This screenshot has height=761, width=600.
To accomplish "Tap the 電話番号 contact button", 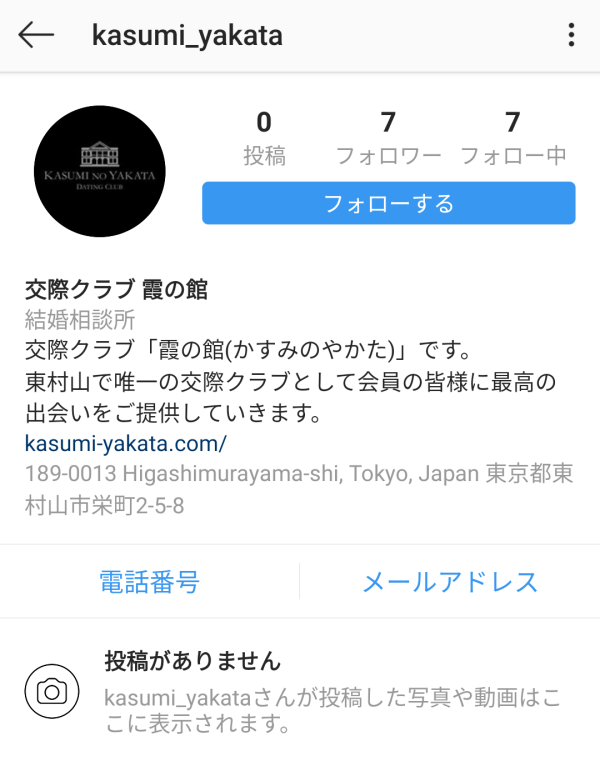I will 150,581.
